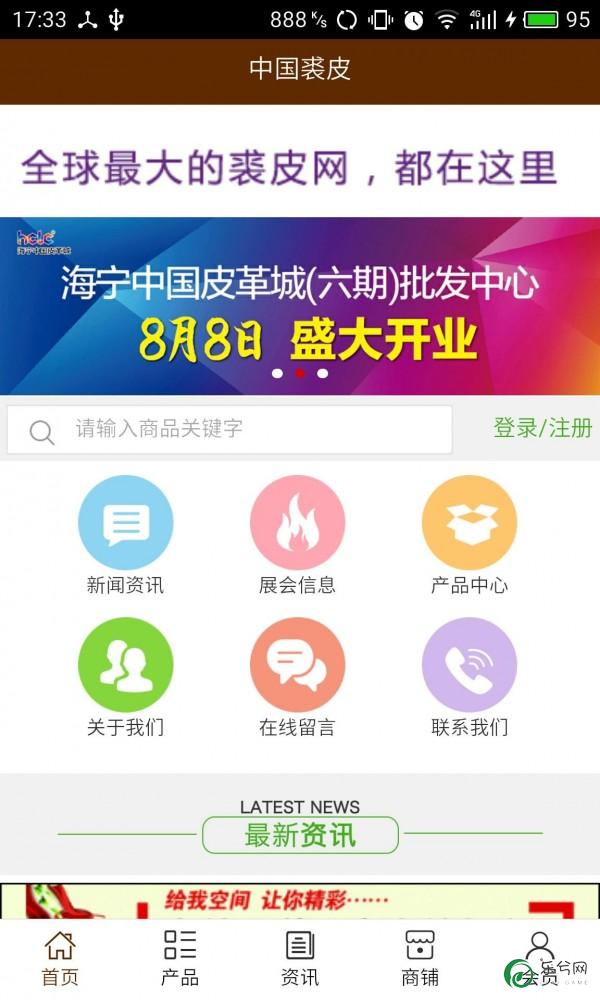The height and width of the screenshot is (1000, 600).
Task: Open 登录/注册 login link
Action: click(542, 429)
